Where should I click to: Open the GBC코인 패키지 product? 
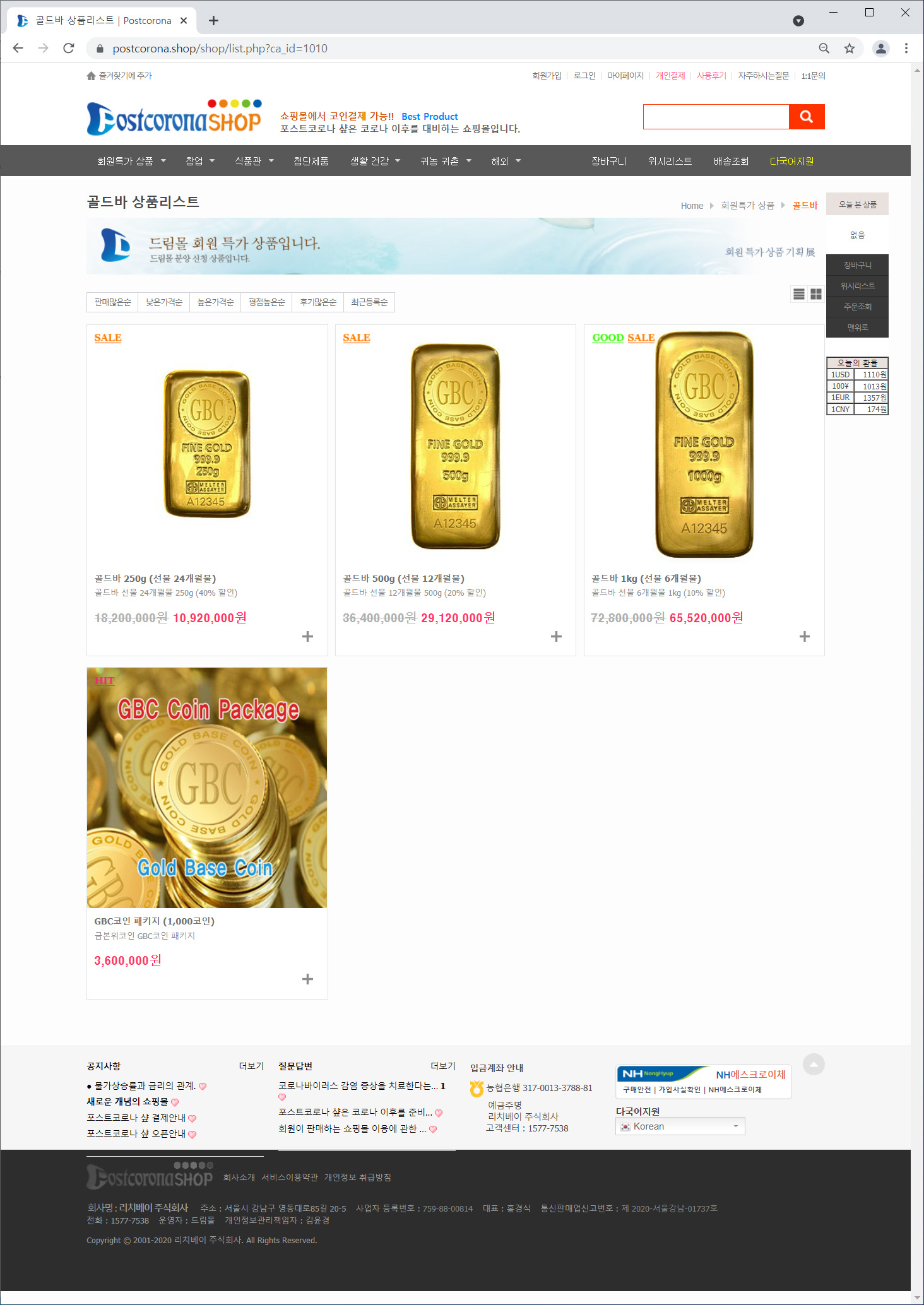(x=207, y=788)
